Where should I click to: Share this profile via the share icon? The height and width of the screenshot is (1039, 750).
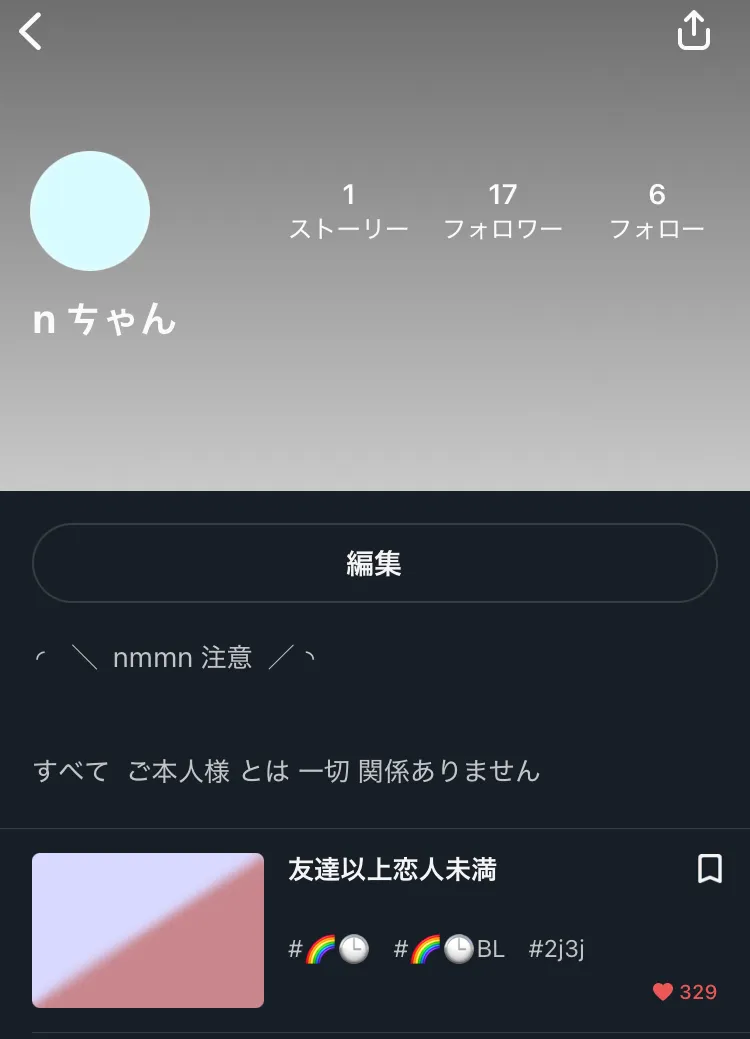pos(693,30)
